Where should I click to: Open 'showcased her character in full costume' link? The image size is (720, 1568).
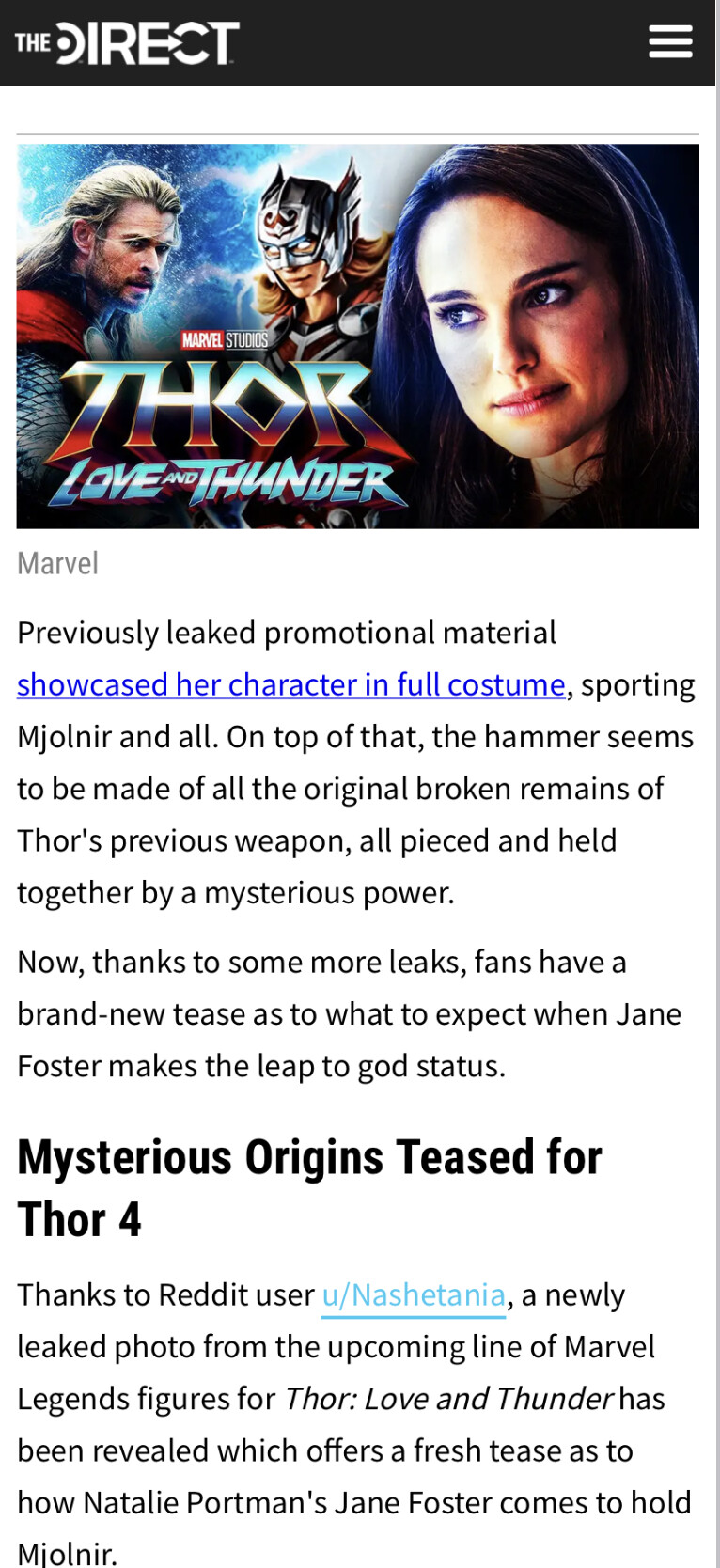tap(291, 684)
